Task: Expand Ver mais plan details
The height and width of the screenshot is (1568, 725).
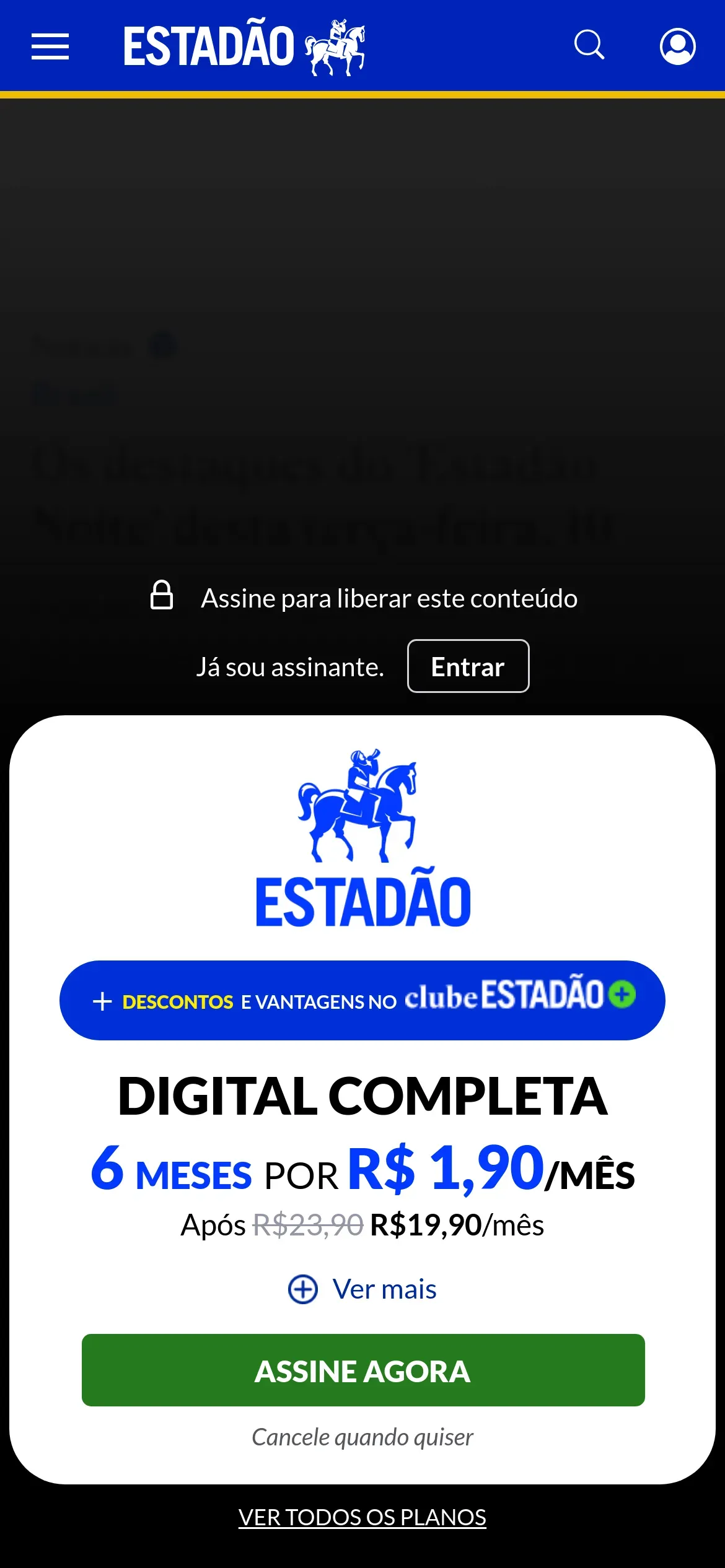Action: [x=362, y=1289]
